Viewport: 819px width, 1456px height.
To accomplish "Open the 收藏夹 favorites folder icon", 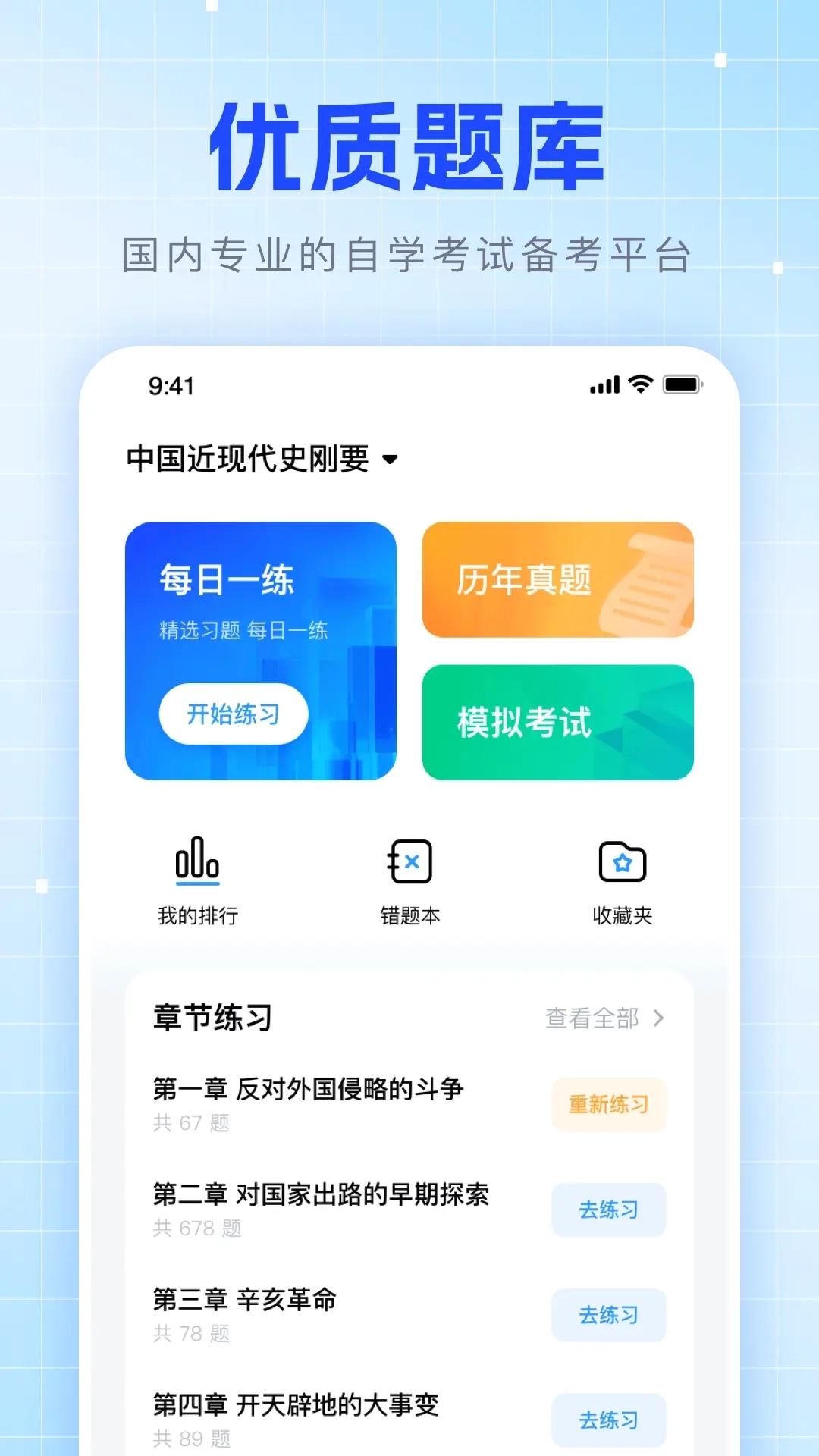I will [623, 880].
